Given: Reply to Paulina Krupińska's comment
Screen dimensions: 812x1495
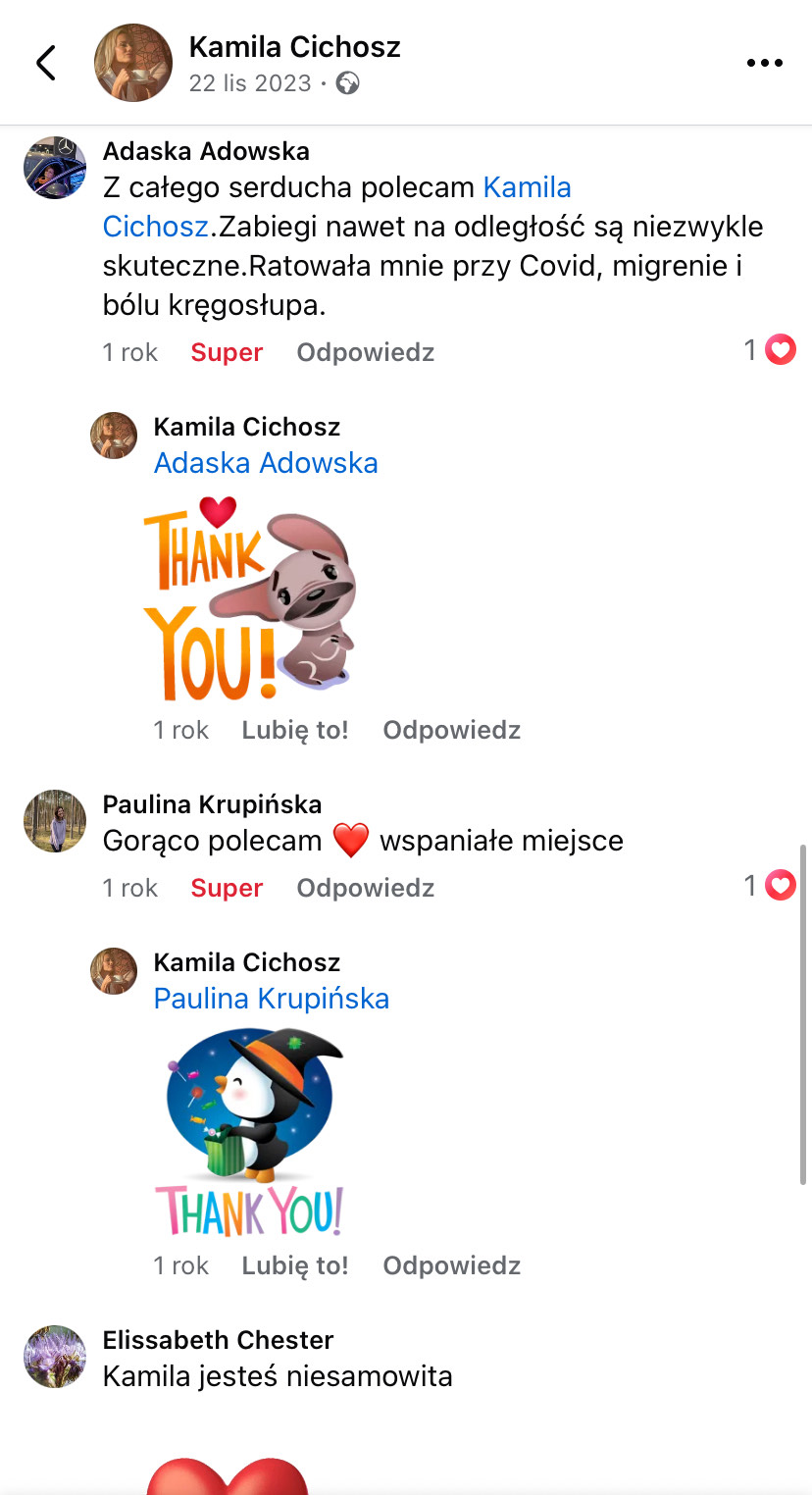Looking at the screenshot, I should 365,889.
